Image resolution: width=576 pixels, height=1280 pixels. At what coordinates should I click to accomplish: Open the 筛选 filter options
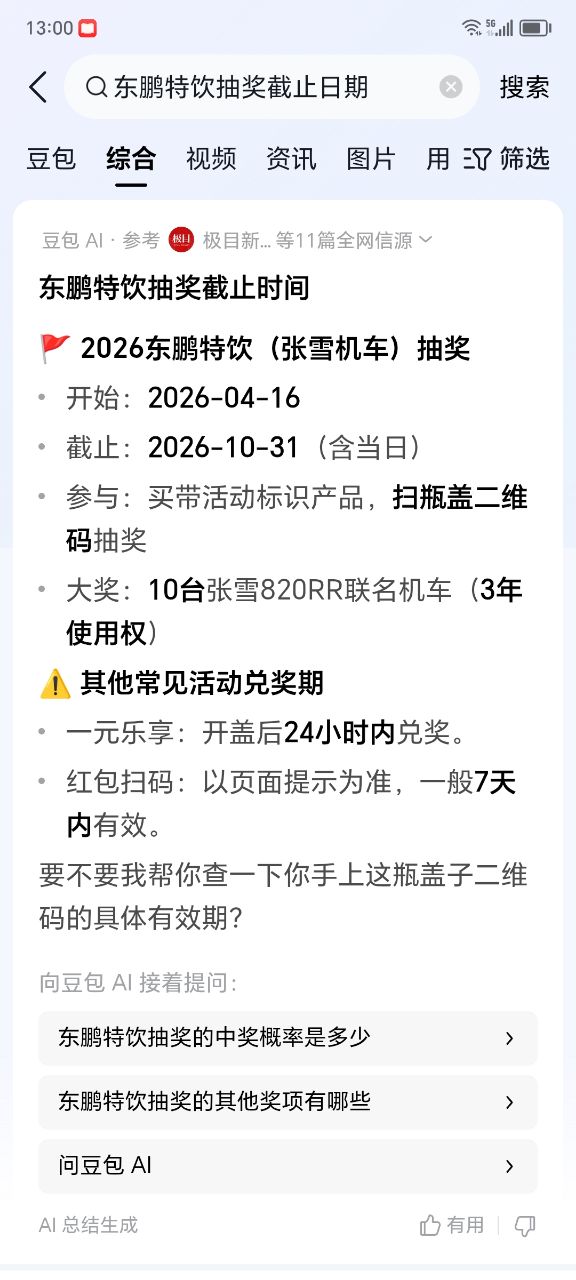point(507,158)
